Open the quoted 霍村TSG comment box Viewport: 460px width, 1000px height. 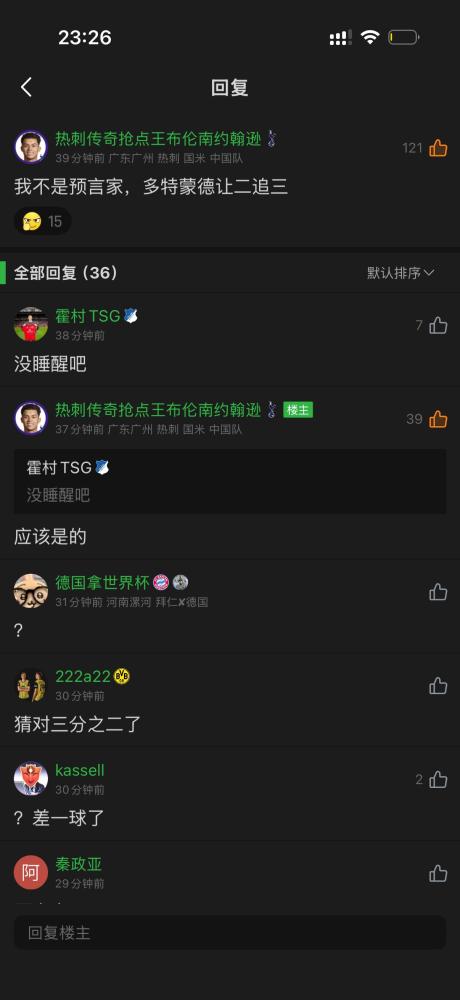pyautogui.click(x=230, y=482)
